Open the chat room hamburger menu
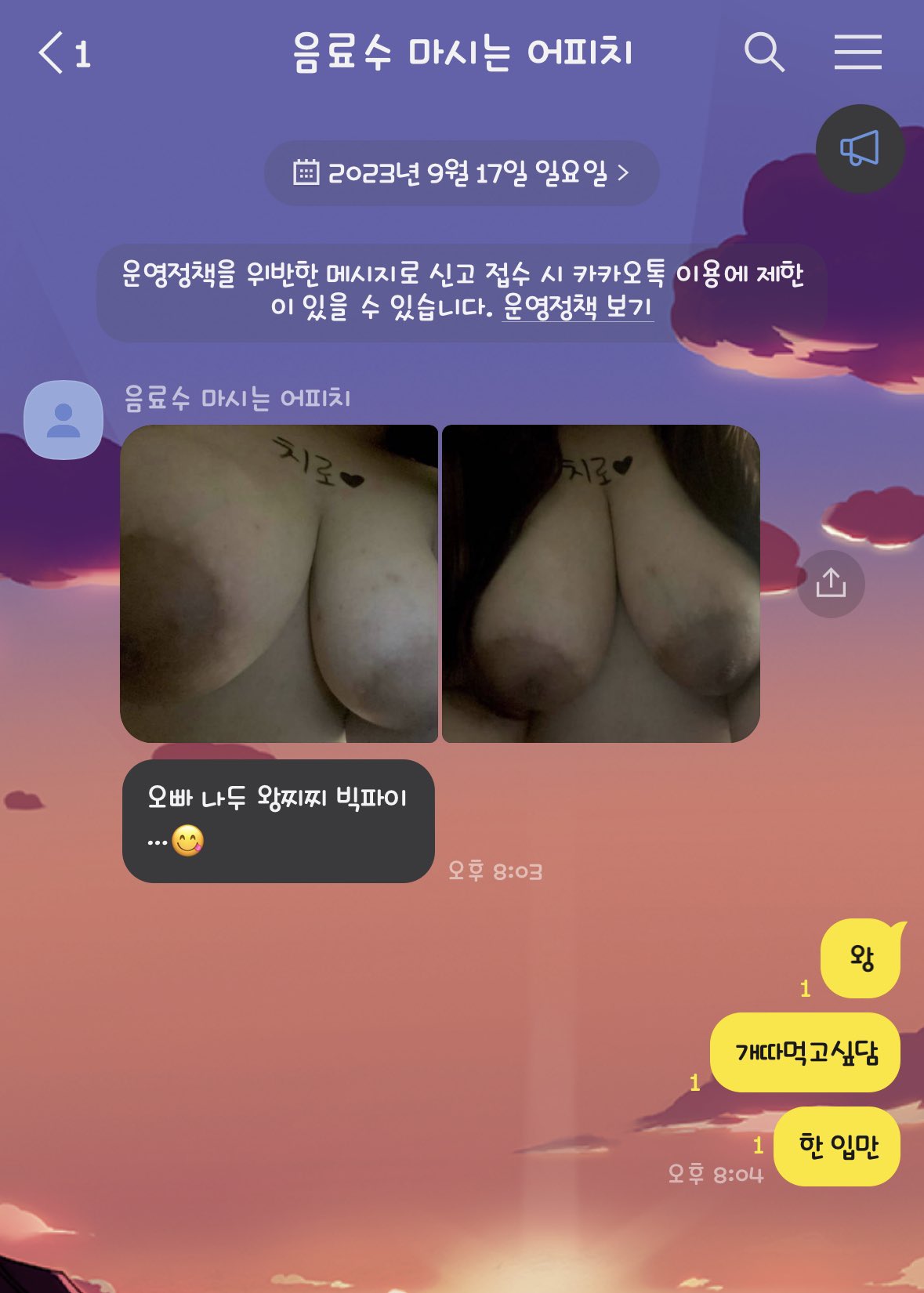 [x=857, y=53]
